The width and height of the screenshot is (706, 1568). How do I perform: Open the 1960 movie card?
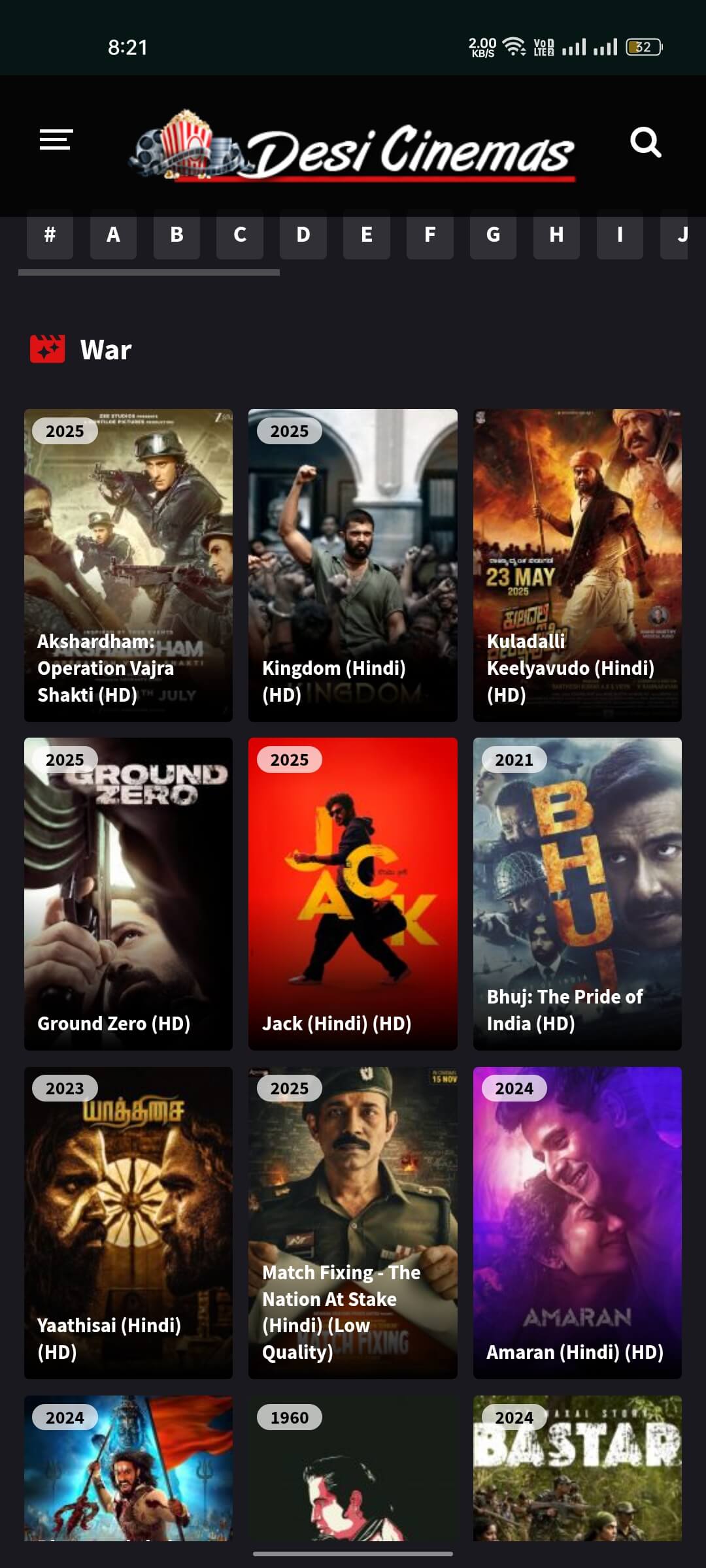click(352, 1470)
